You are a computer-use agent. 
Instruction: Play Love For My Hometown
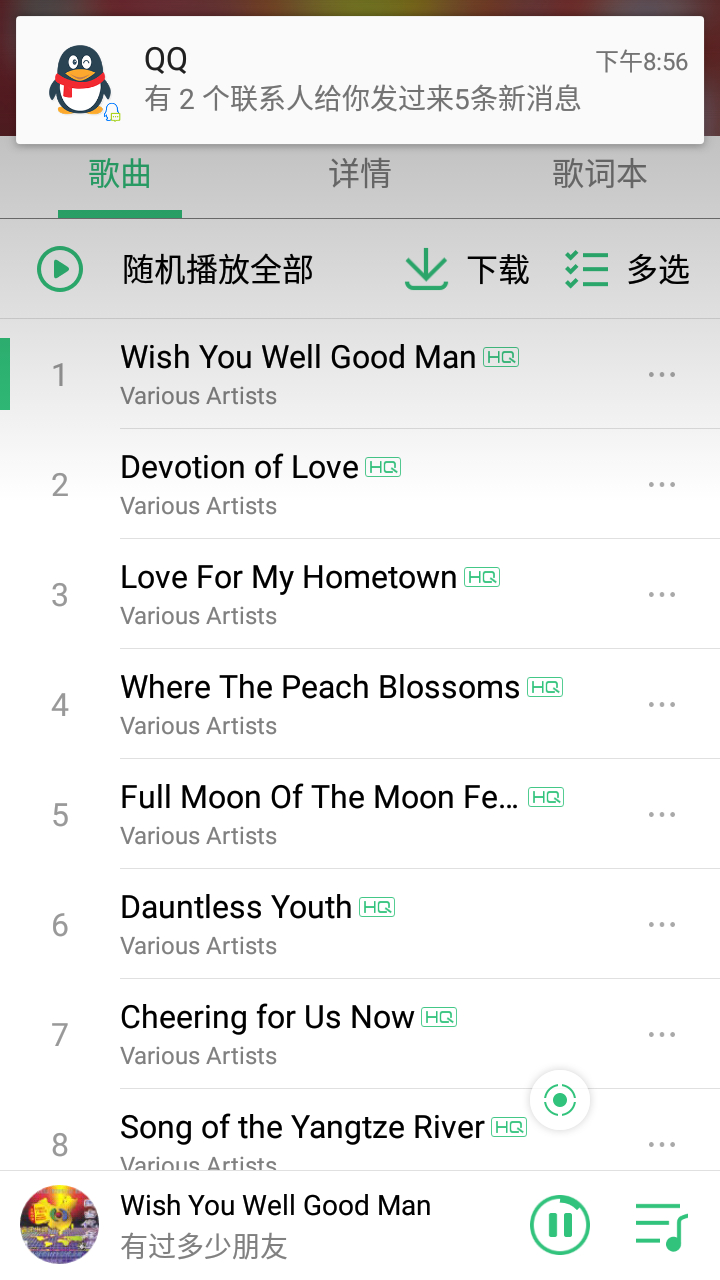coord(300,594)
